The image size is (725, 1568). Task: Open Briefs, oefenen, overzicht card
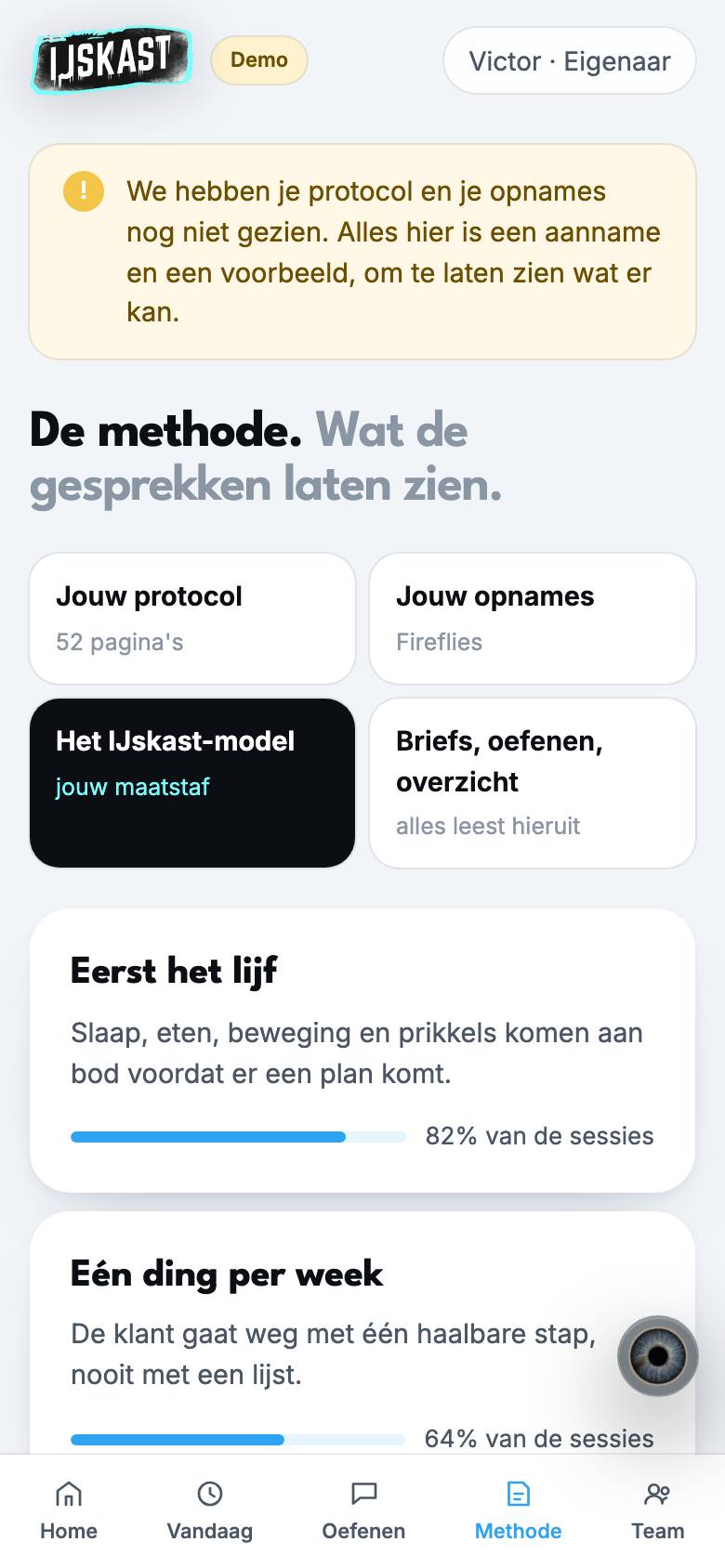[x=533, y=783]
